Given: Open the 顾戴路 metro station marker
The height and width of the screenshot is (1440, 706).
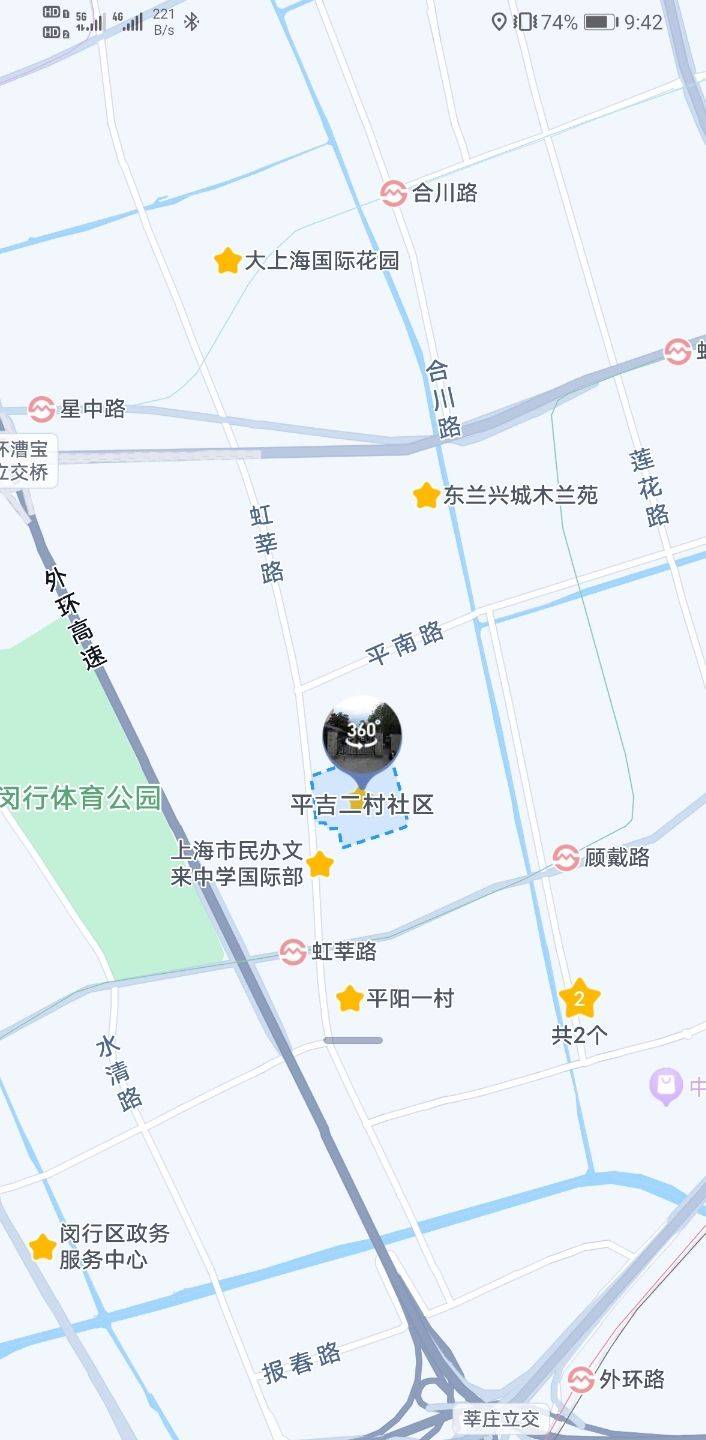Looking at the screenshot, I should (x=566, y=857).
